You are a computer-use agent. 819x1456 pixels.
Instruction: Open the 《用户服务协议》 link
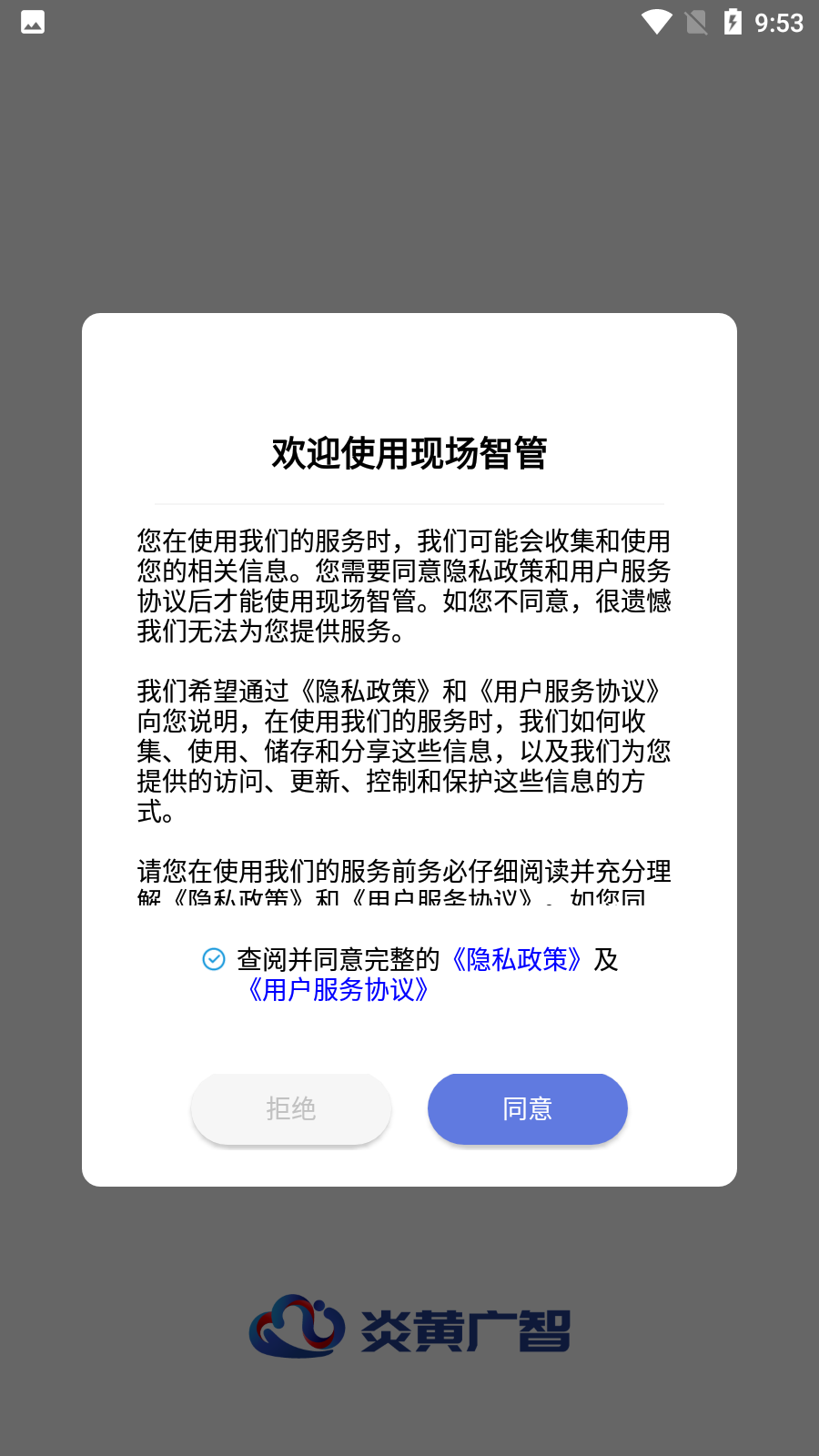(338, 990)
